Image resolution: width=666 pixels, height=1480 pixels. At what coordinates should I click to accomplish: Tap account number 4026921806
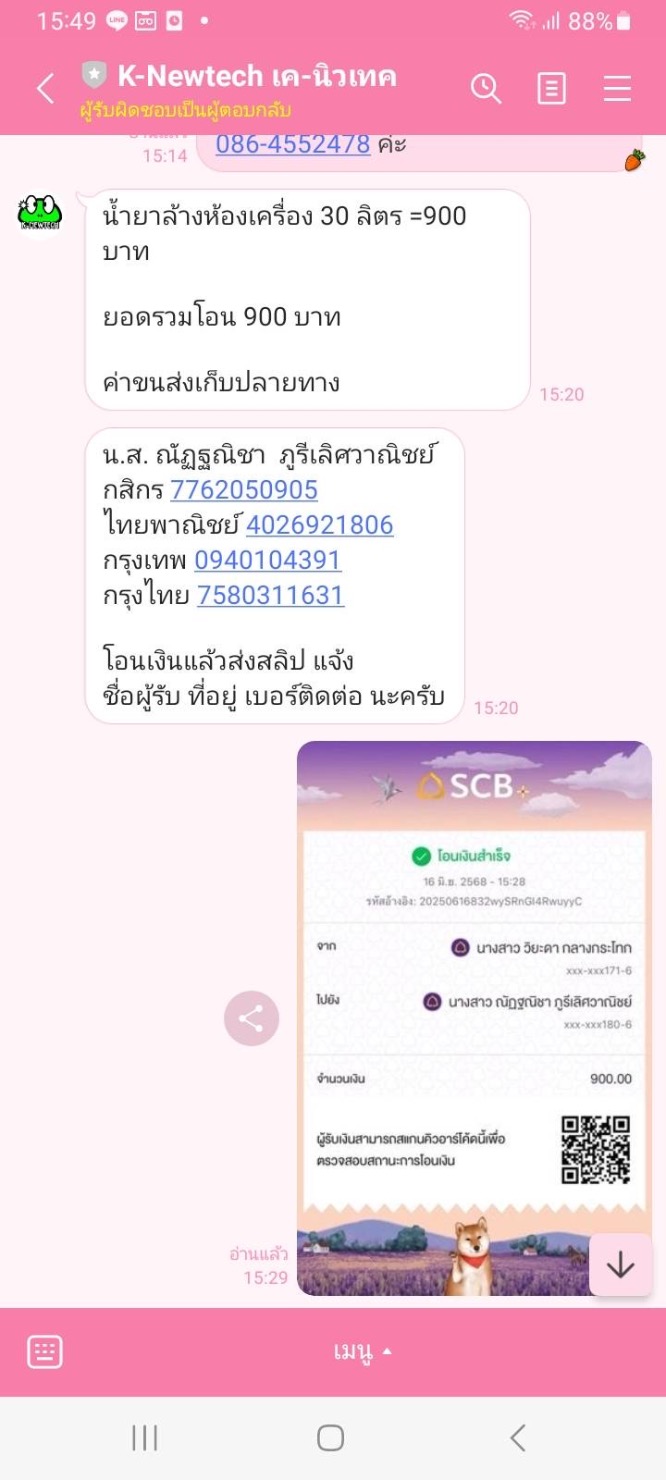pyautogui.click(x=320, y=525)
